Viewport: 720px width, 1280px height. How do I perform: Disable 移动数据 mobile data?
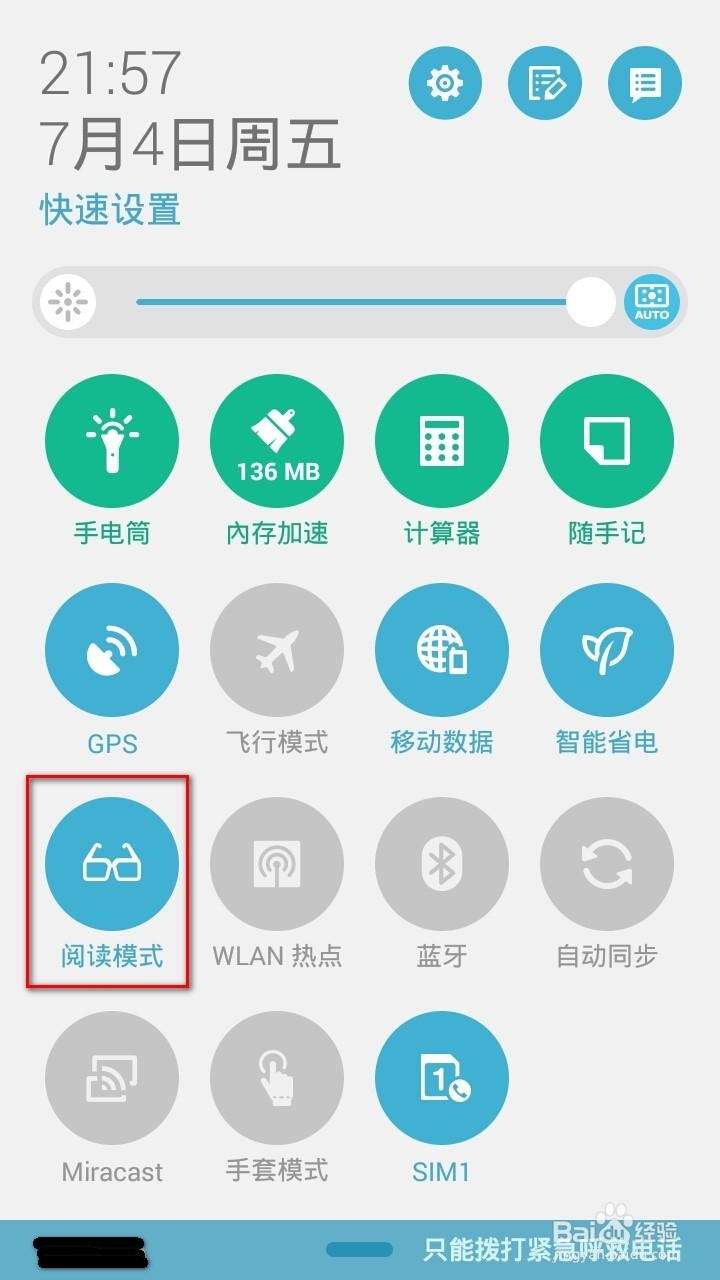pos(442,649)
